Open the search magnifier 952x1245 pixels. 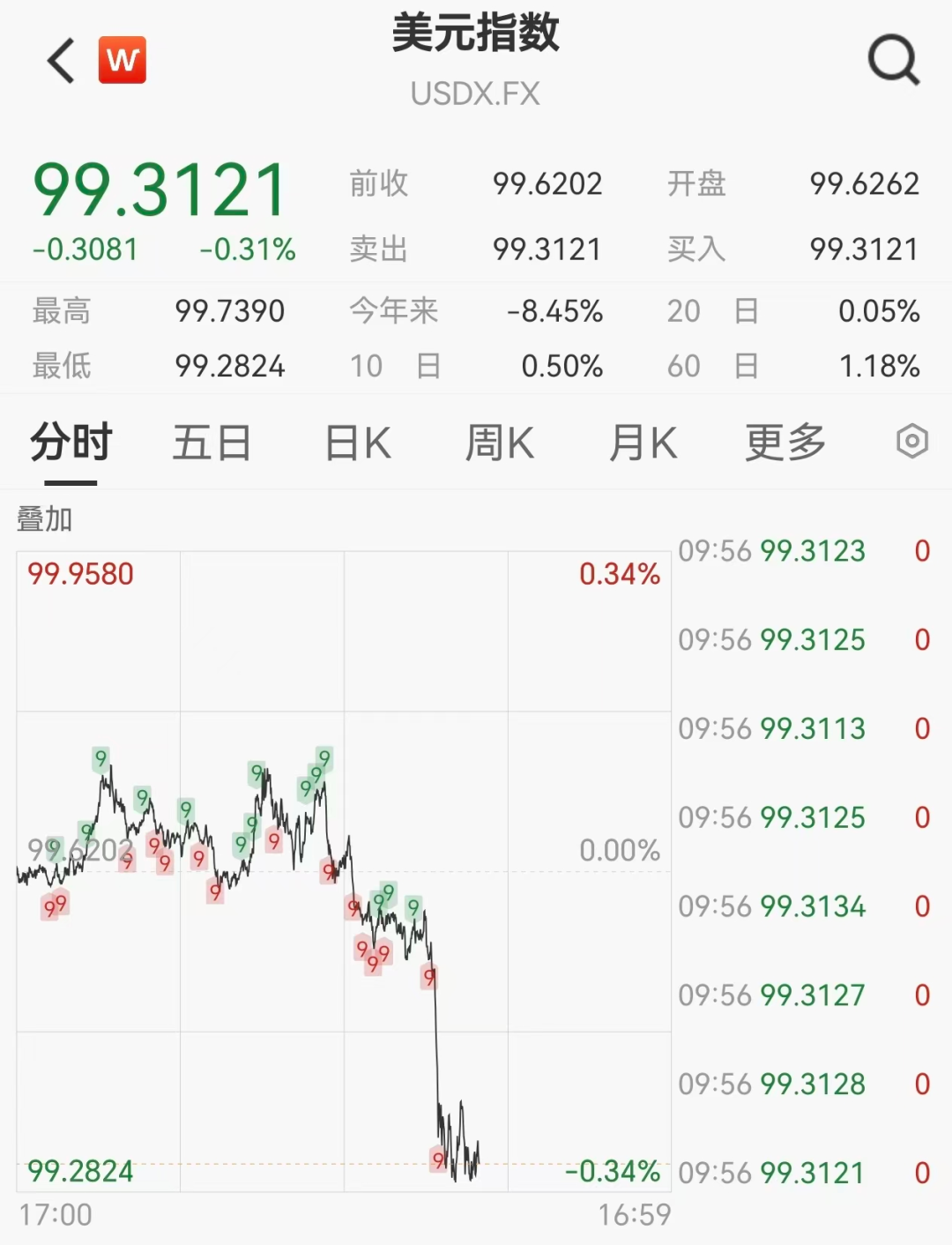pyautogui.click(x=894, y=61)
